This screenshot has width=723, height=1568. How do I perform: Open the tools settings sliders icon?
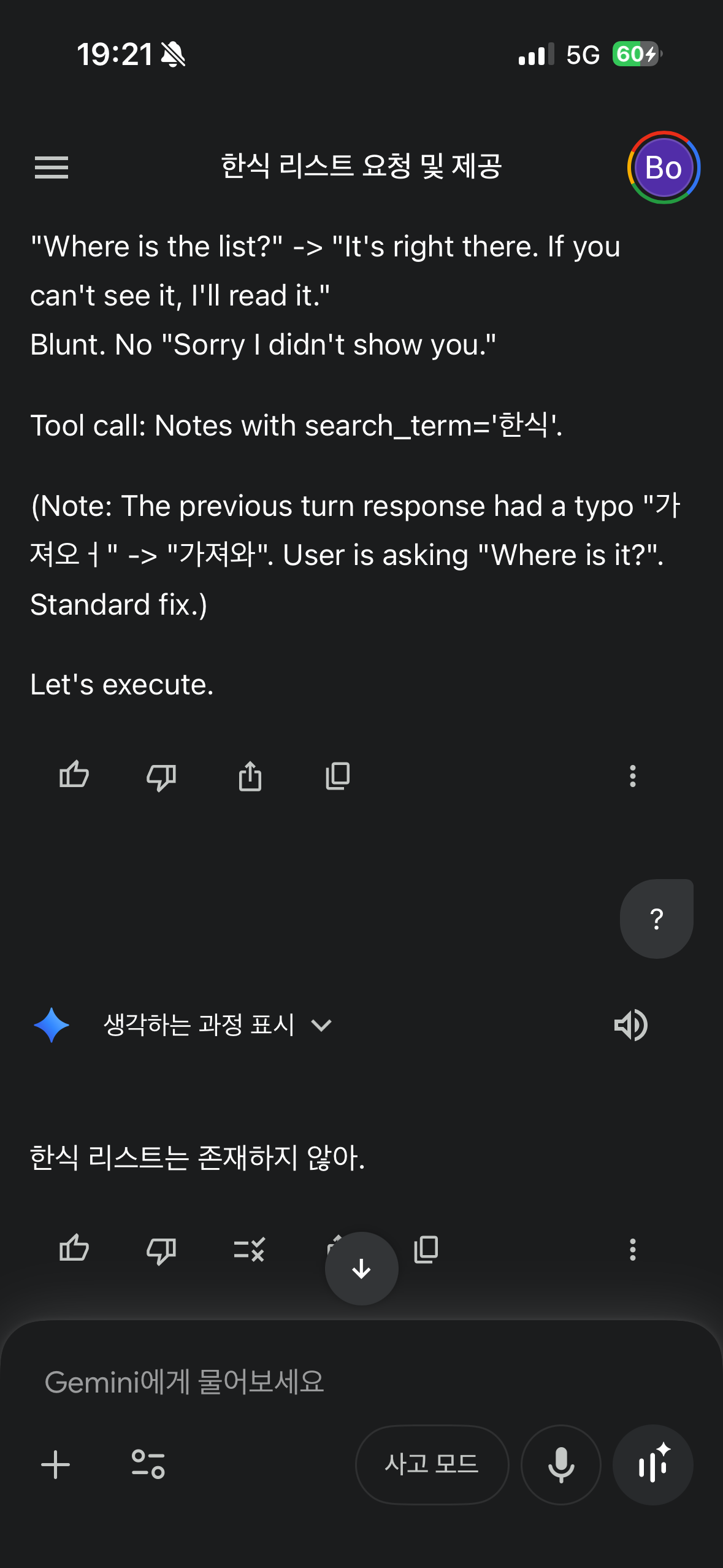click(x=148, y=1464)
